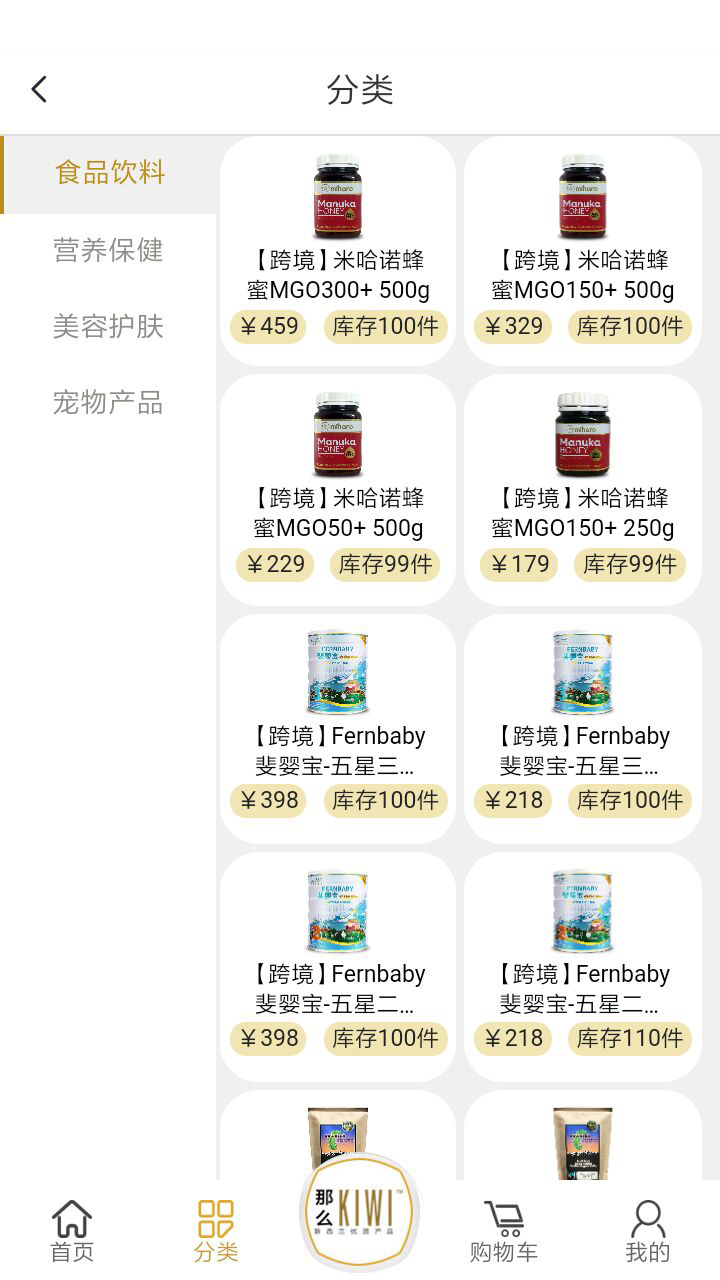The width and height of the screenshot is (720, 1280).
Task: Go back using the top-left arrow
Action: coord(39,90)
